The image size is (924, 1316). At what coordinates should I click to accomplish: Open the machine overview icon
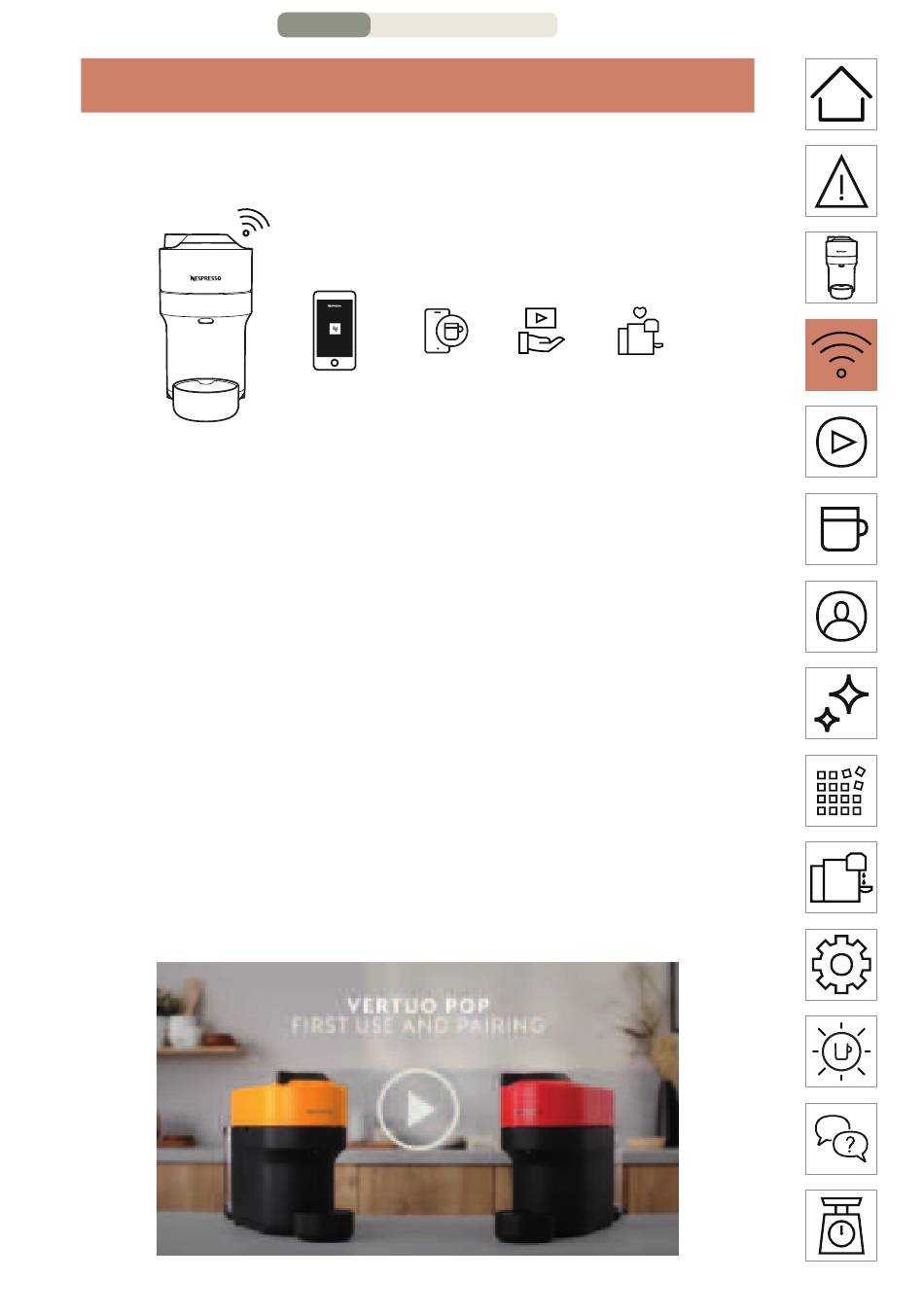point(841,267)
